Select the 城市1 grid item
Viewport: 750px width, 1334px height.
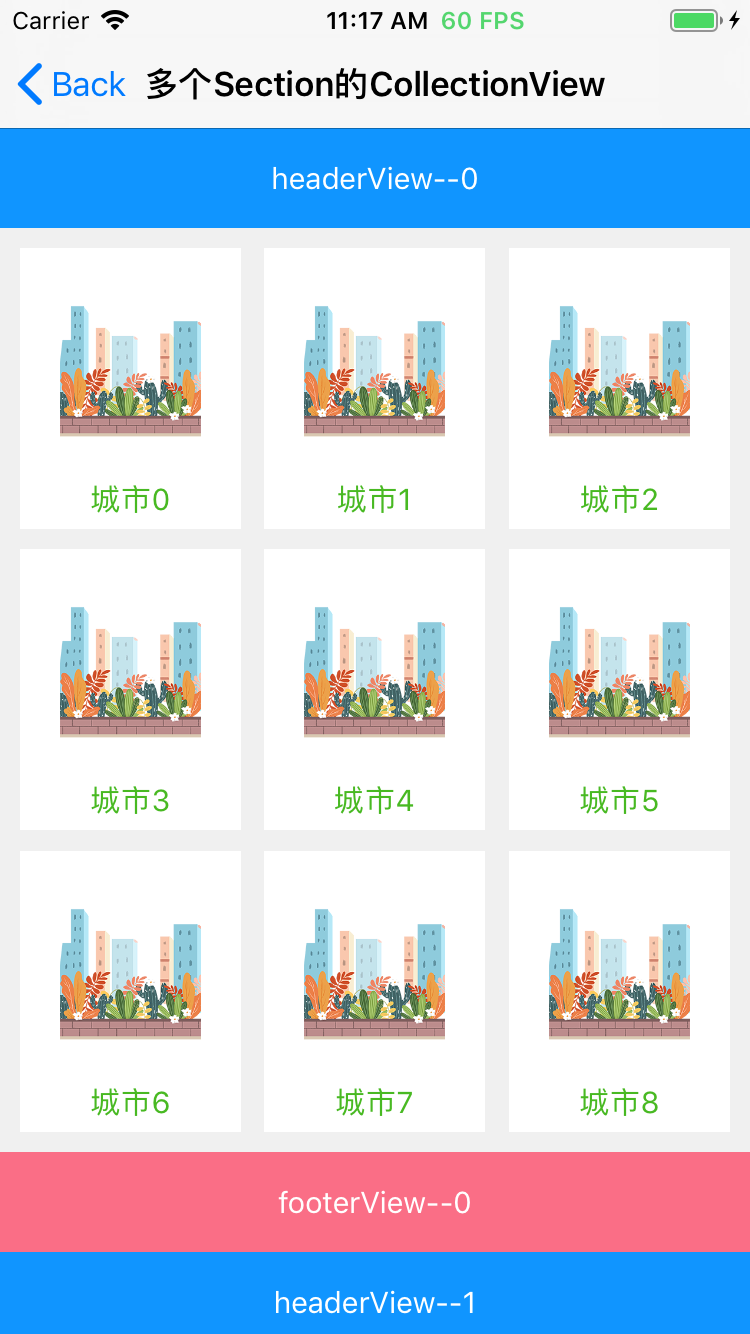click(x=374, y=388)
